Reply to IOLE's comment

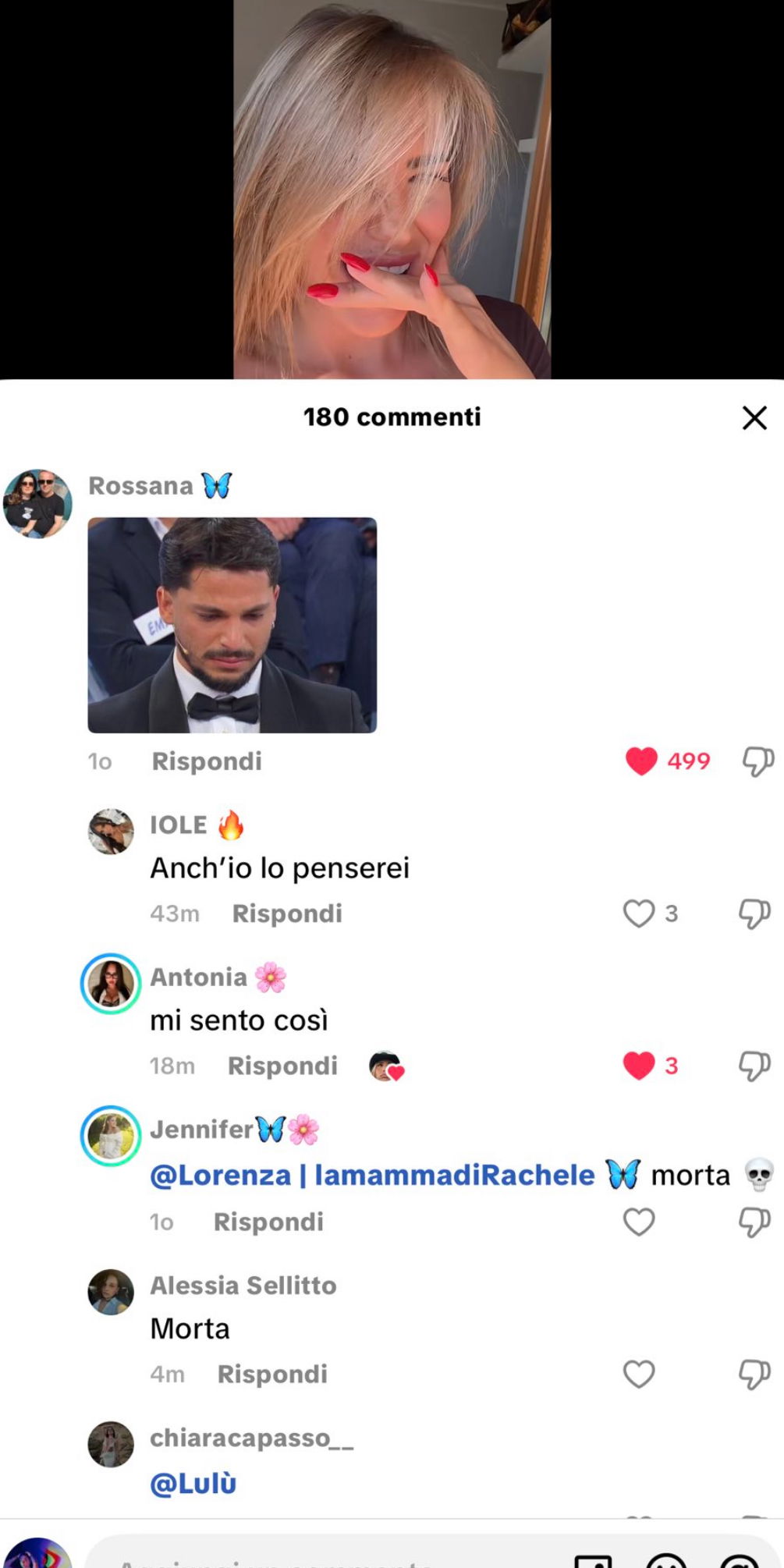(x=287, y=913)
